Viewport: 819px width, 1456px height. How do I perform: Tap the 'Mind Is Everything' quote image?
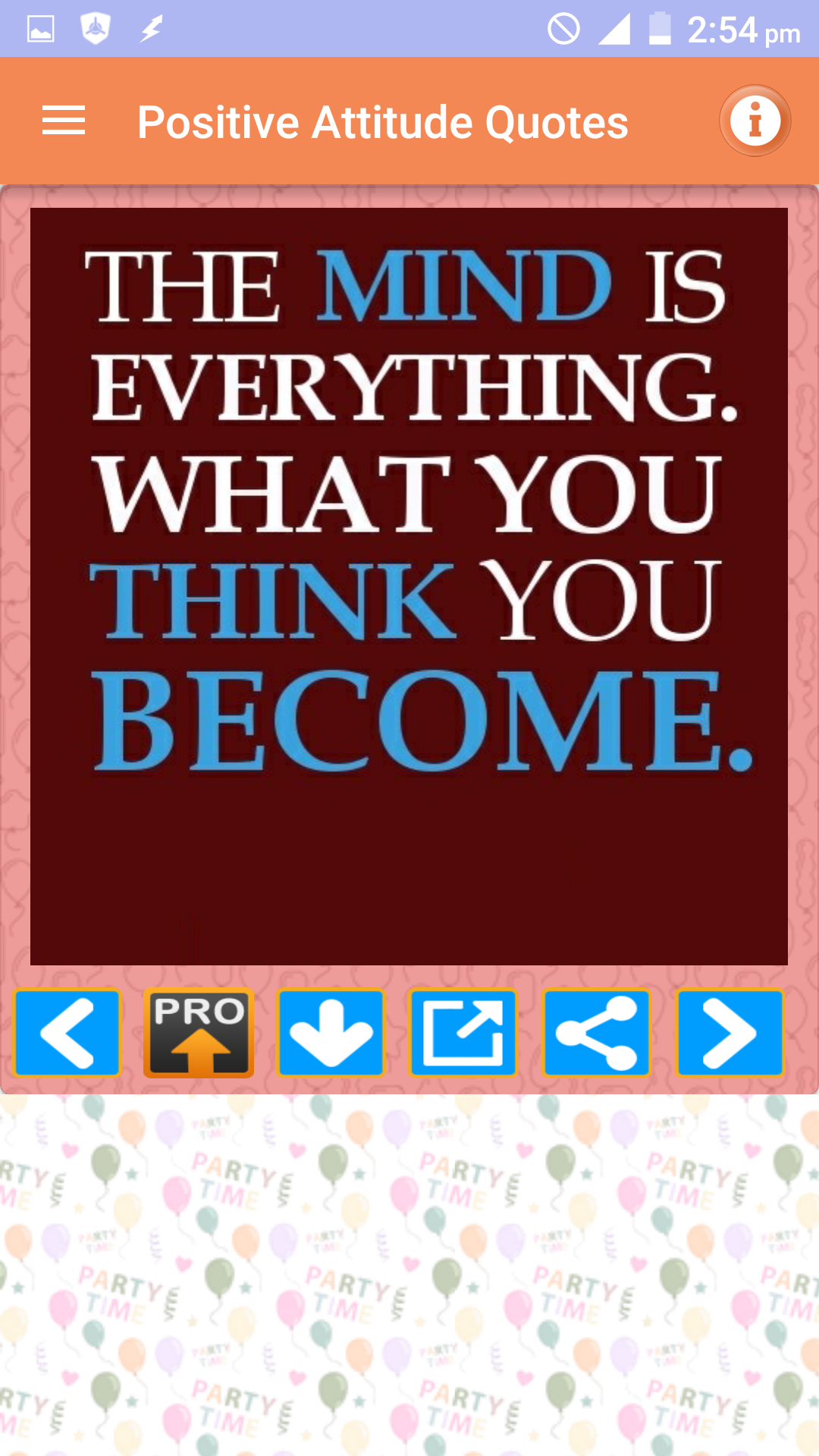click(409, 584)
